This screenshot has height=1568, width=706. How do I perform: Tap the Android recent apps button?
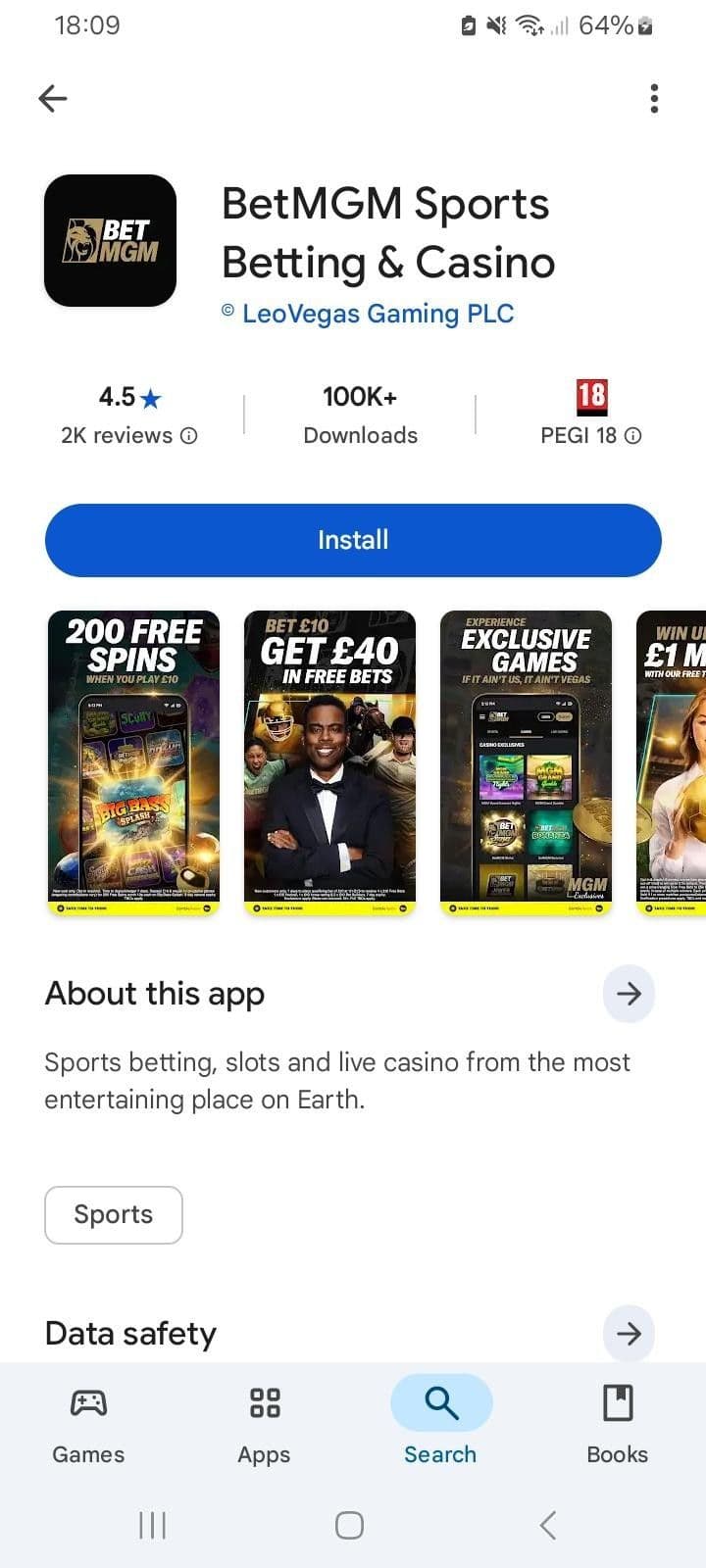152,1525
